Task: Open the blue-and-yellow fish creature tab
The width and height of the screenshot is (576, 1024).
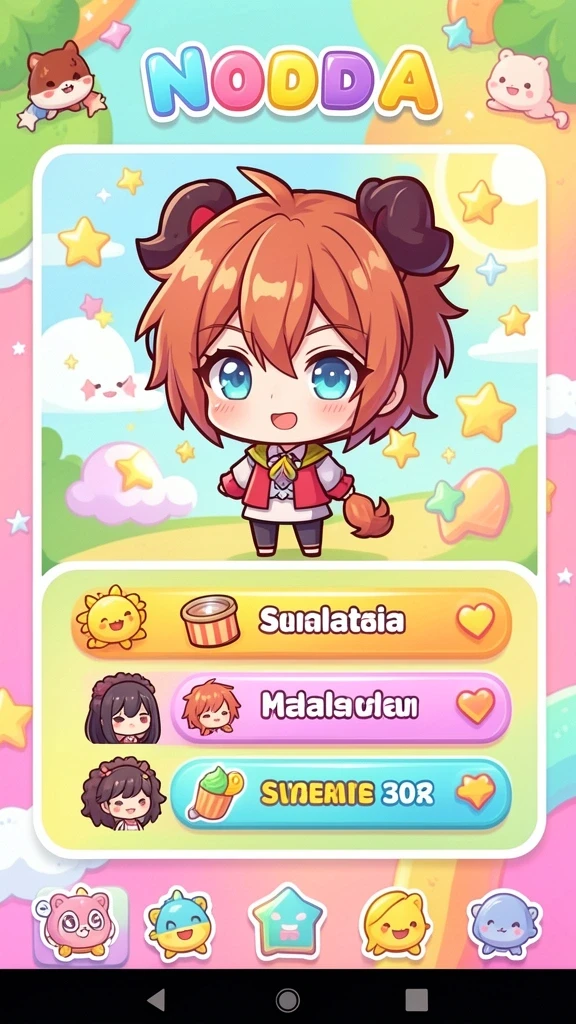Action: pos(179,923)
